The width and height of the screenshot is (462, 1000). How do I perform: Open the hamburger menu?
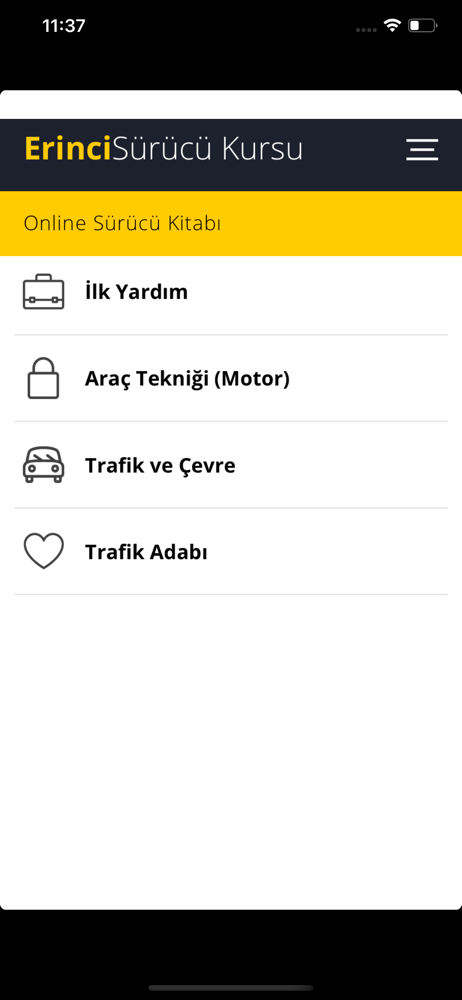(x=422, y=149)
